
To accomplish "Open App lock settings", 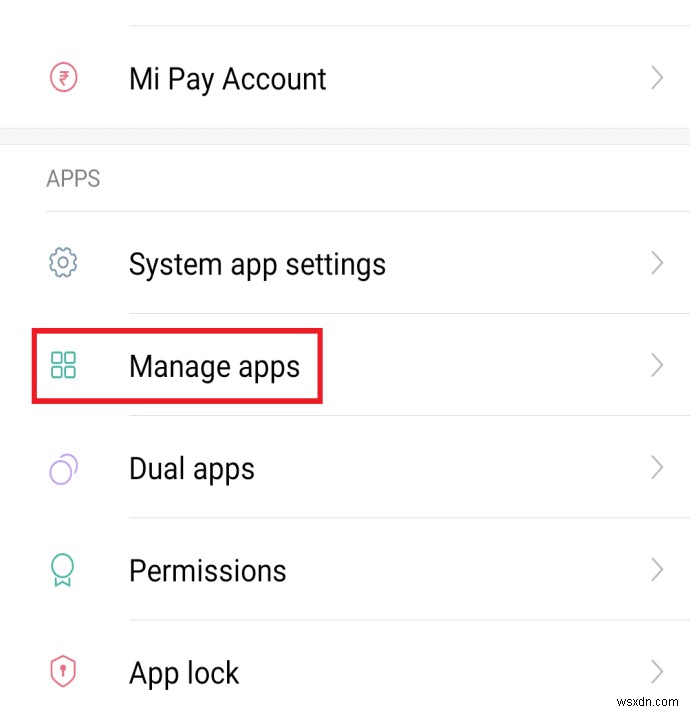I will tap(184, 672).
